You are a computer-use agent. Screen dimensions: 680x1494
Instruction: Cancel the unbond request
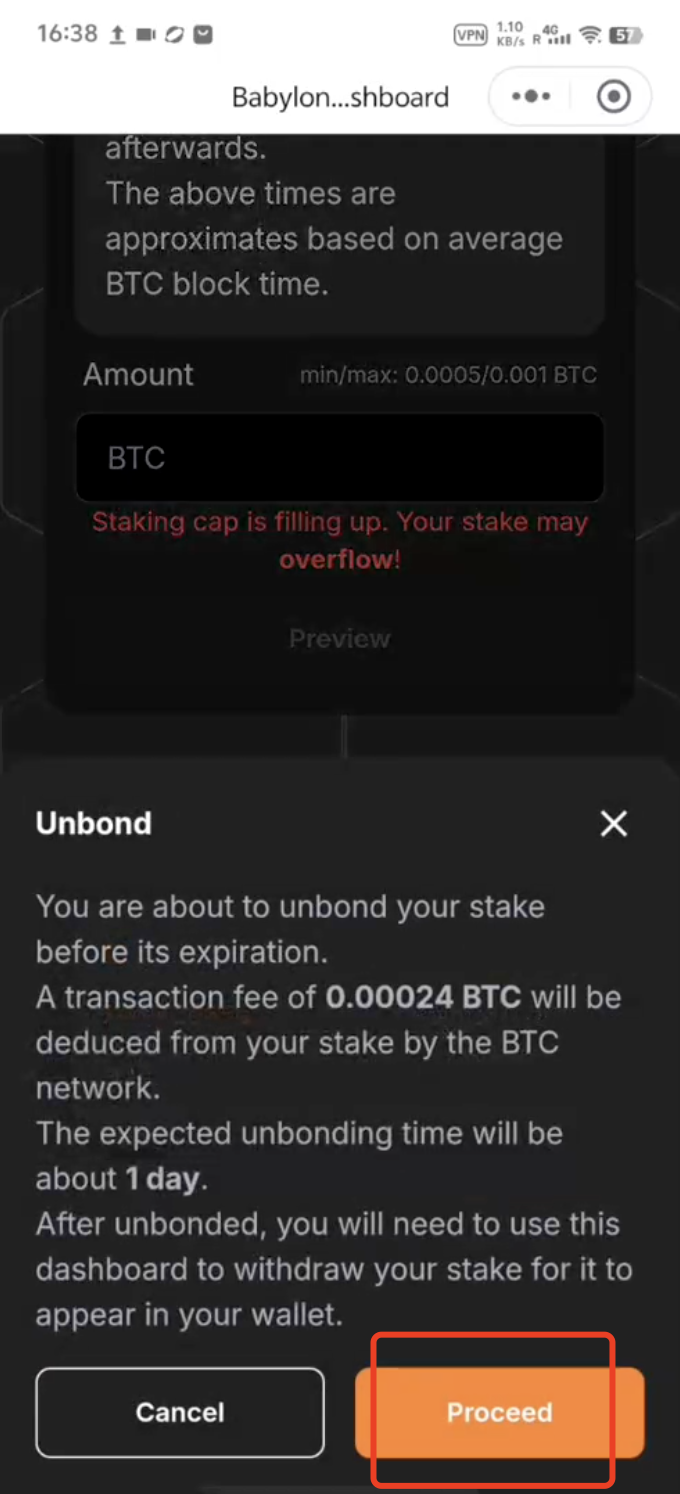coord(180,1412)
